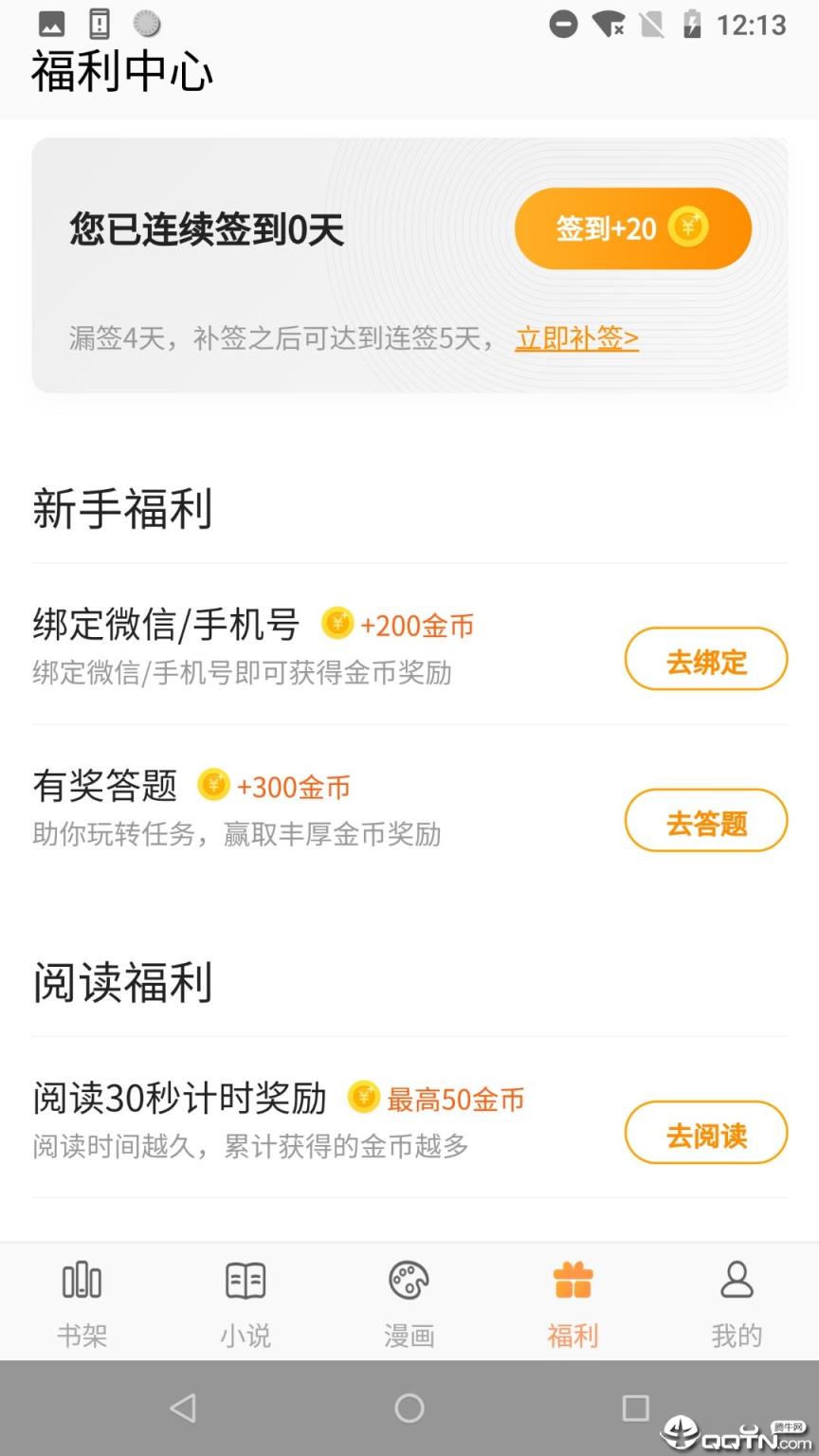
Task: Select the 书架 bookshelf tab icon
Action: pyautogui.click(x=82, y=1279)
